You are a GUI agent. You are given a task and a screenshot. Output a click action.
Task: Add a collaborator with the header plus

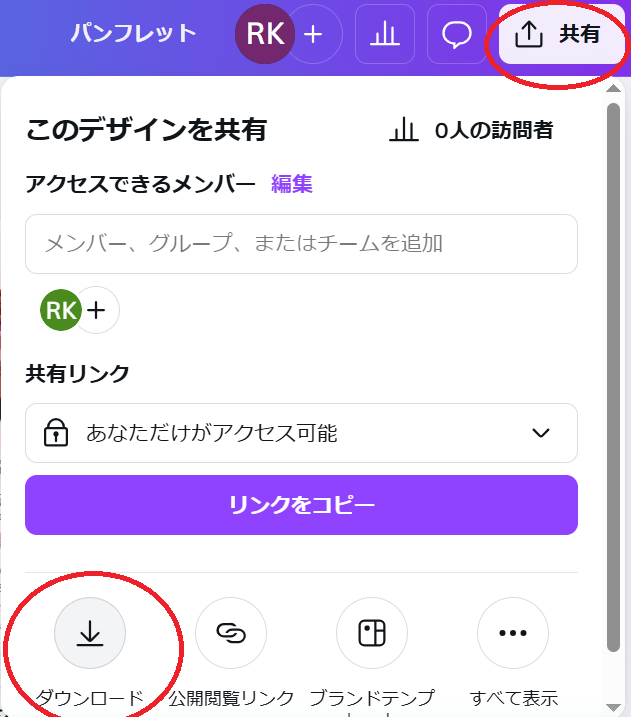point(314,35)
